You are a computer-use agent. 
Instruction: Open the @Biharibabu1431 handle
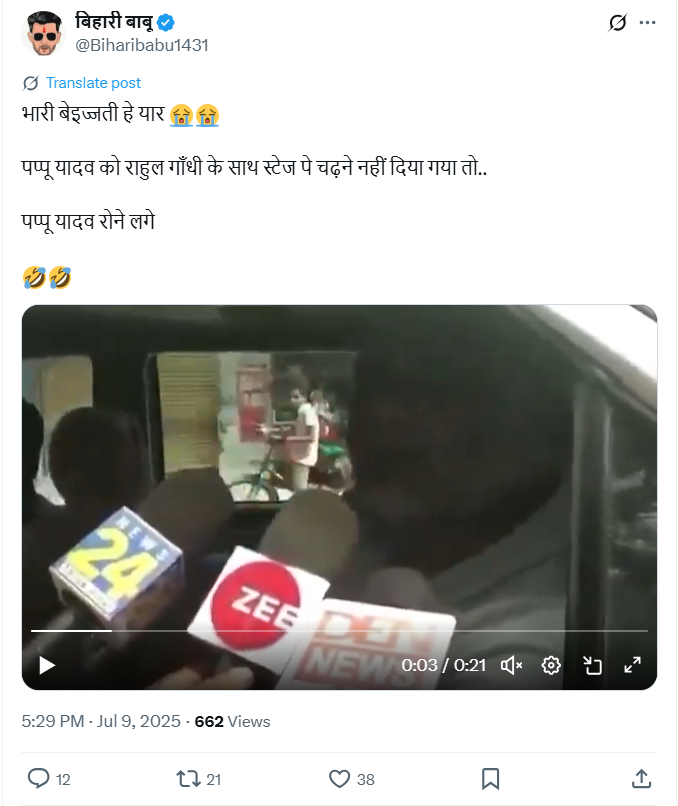[144, 45]
